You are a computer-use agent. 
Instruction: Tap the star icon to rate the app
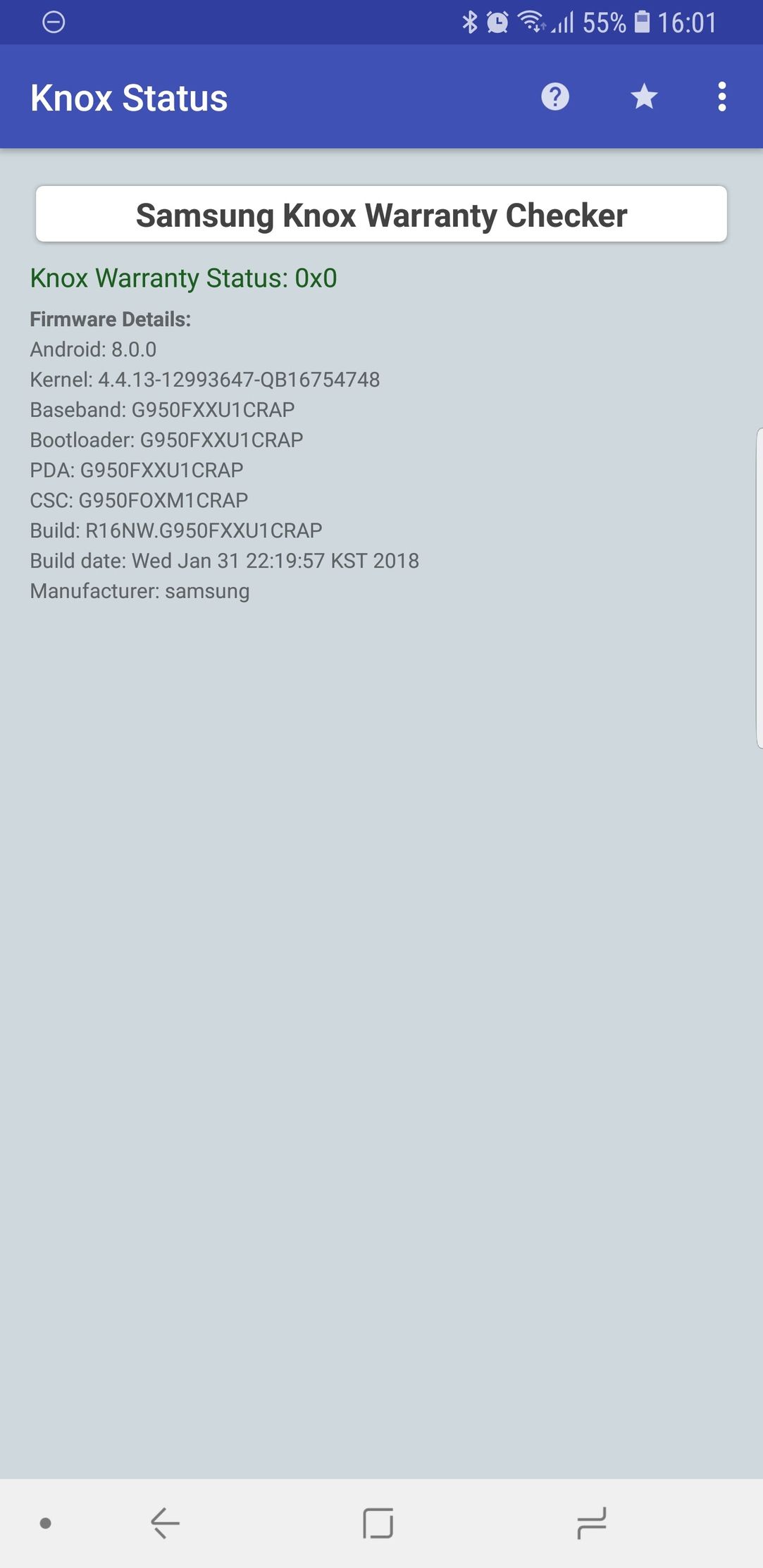644,97
